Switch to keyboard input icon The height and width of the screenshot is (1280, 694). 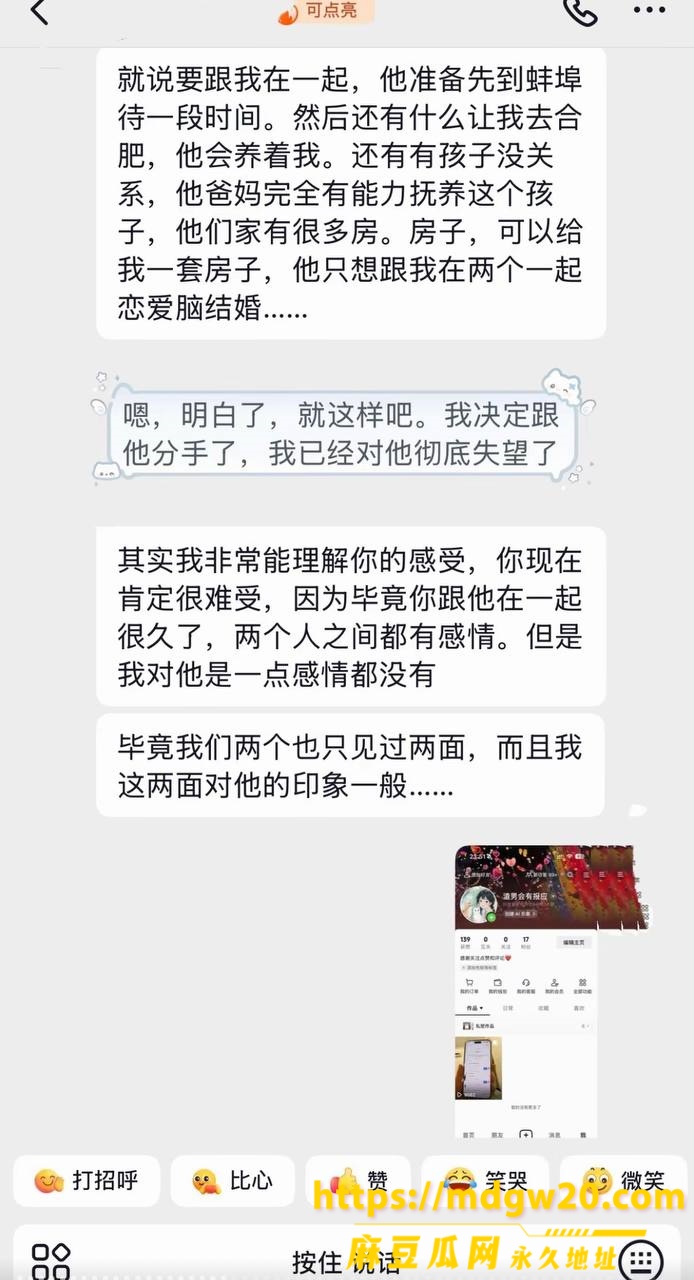[641, 1259]
